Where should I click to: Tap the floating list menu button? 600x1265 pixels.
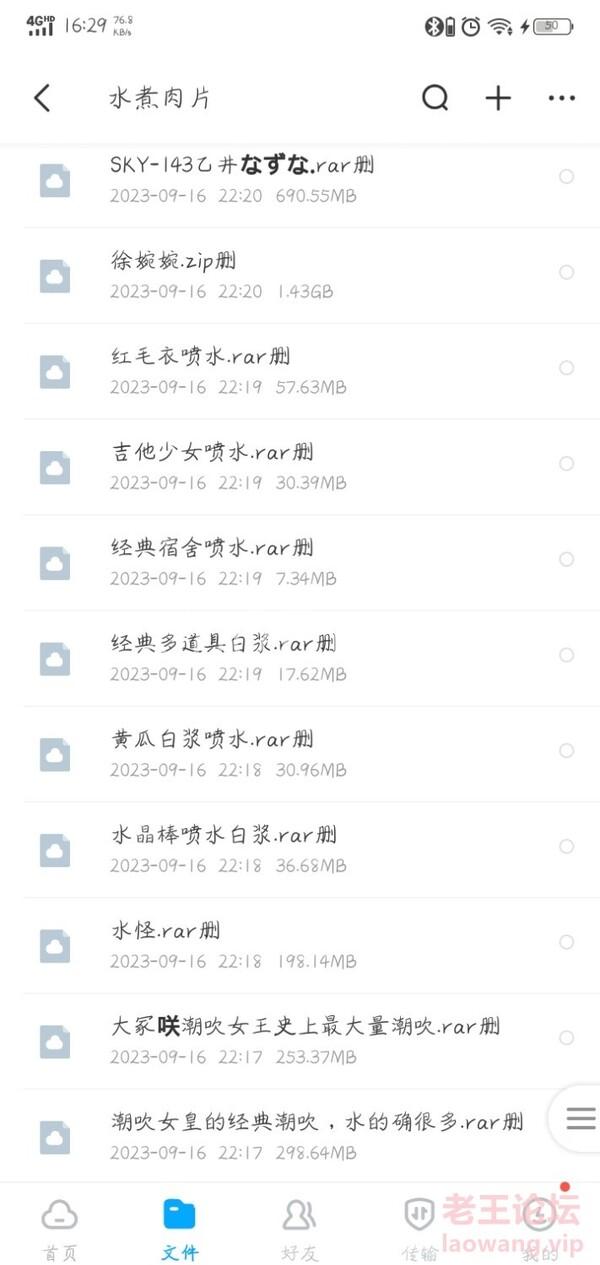[580, 1118]
